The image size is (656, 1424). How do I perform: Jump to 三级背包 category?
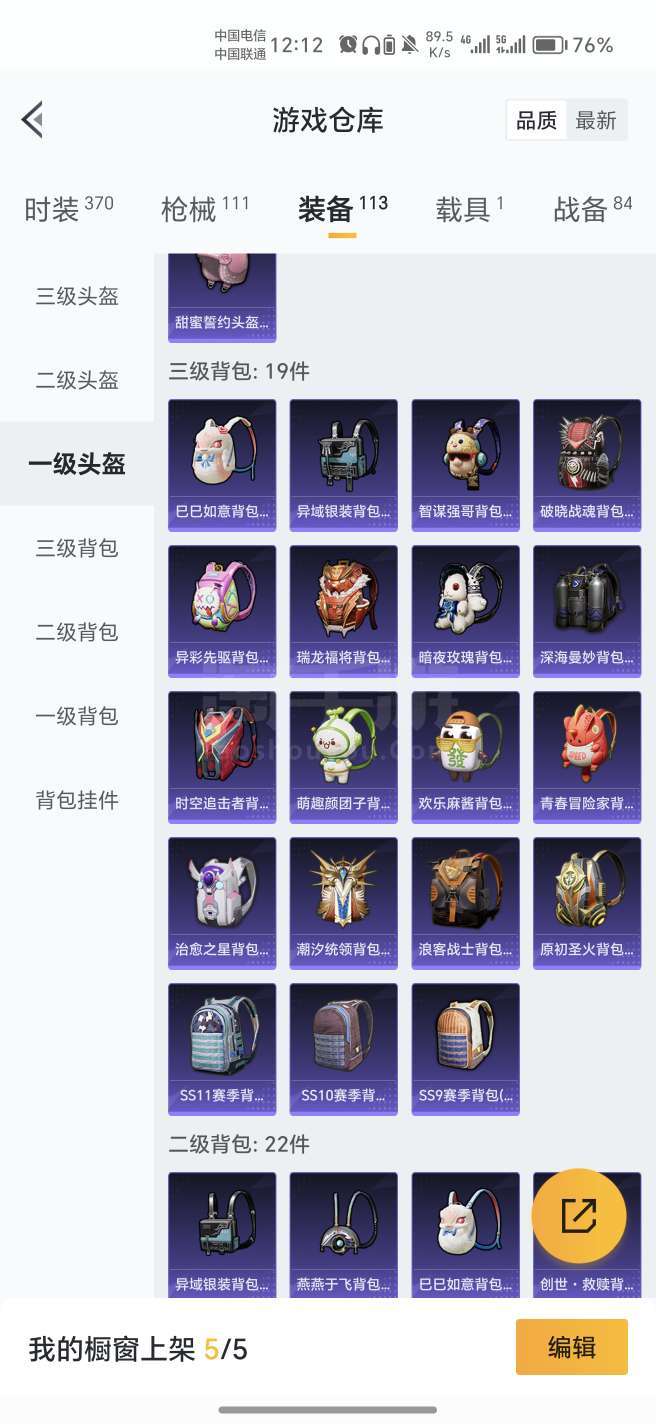pos(77,548)
